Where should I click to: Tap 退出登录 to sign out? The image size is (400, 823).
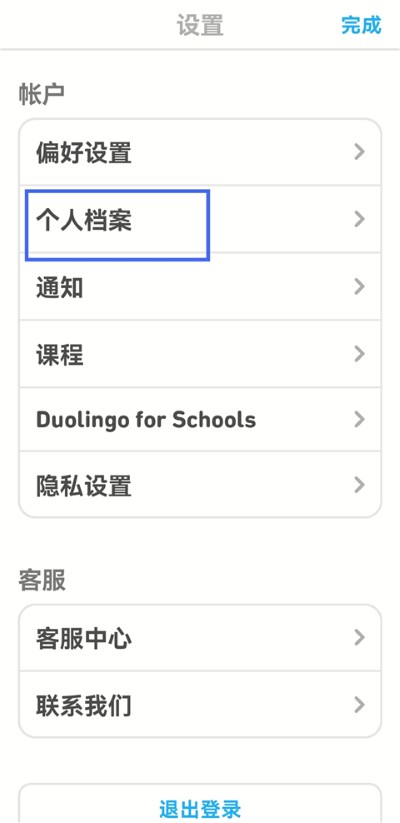[x=200, y=808]
